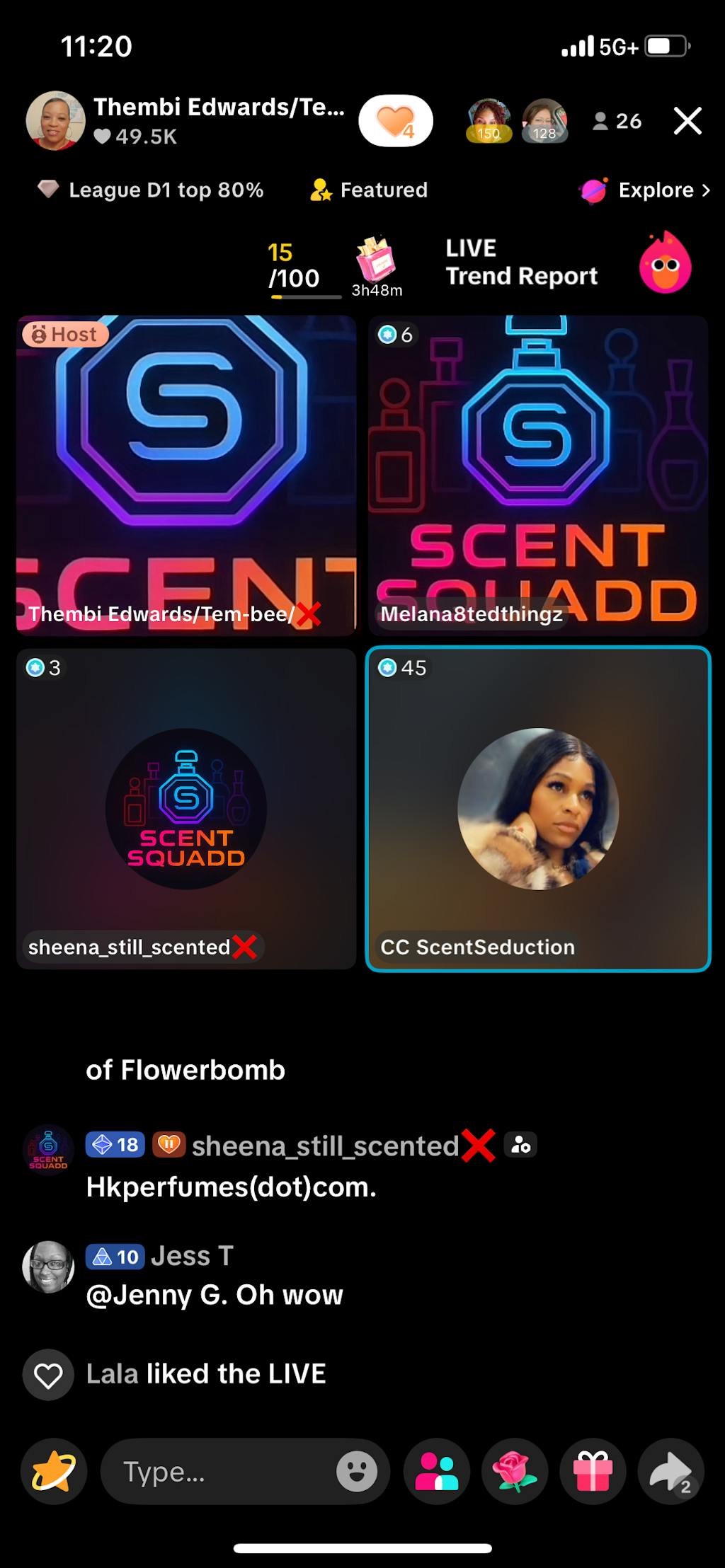This screenshot has width=725, height=1568.
Task: Select CC ScentSeduction guest tile
Action: coord(538,809)
